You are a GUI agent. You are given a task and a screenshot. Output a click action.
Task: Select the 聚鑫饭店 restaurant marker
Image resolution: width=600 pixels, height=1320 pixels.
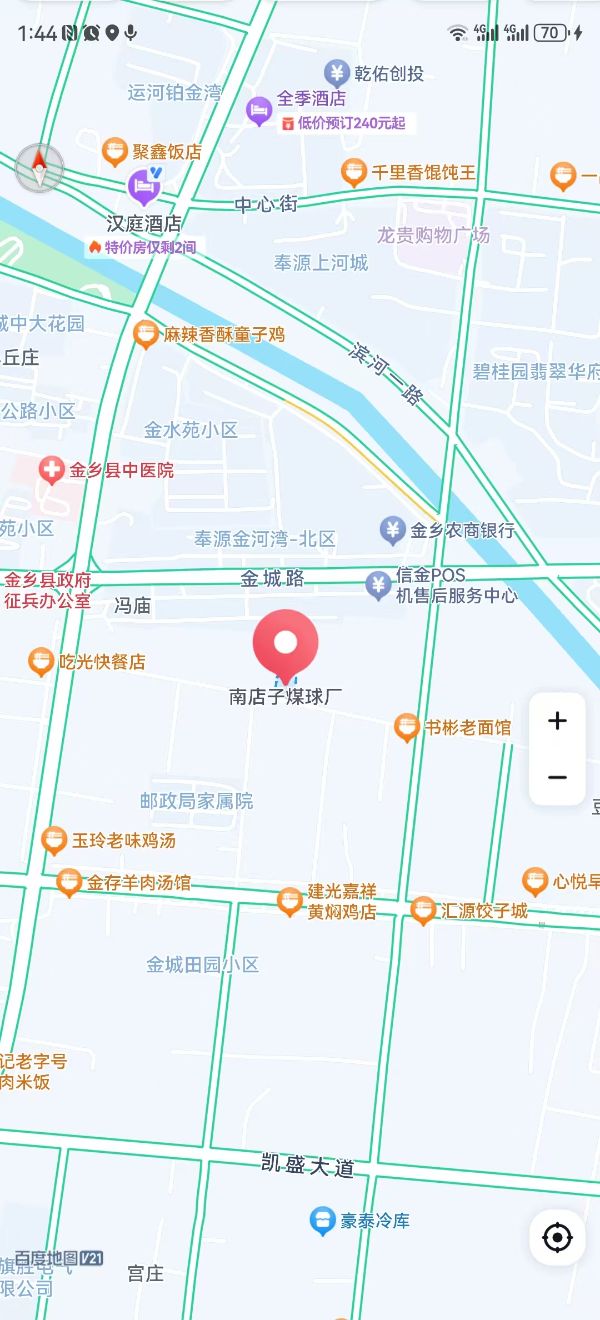pyautogui.click(x=115, y=152)
